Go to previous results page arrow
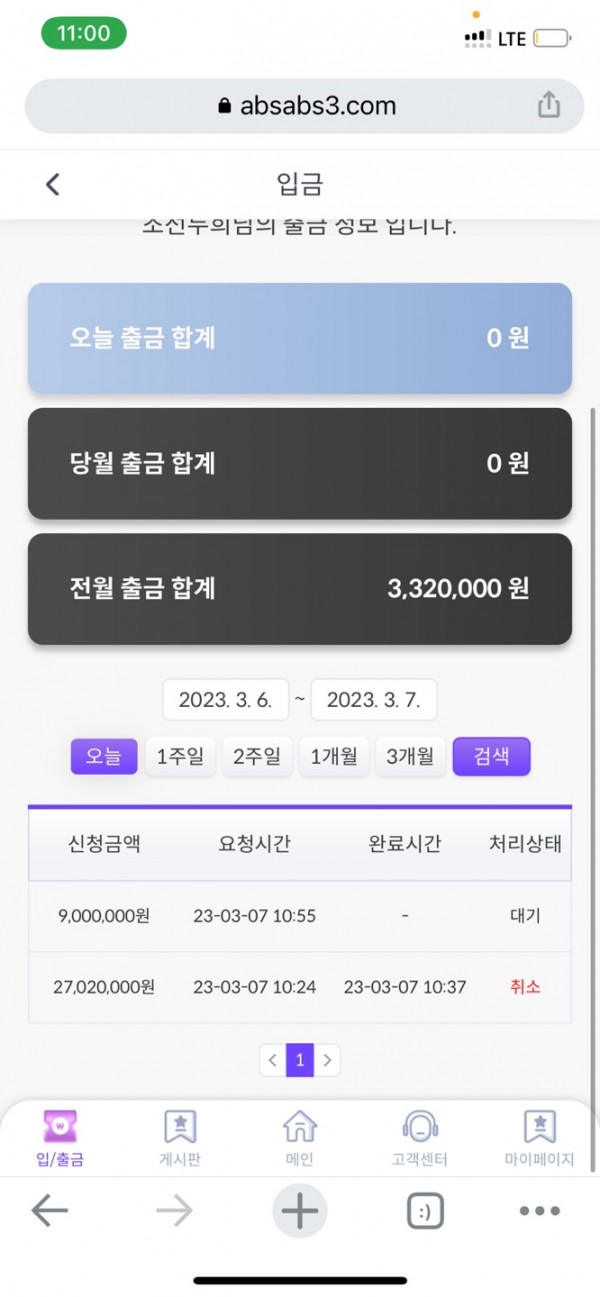 tap(273, 1060)
